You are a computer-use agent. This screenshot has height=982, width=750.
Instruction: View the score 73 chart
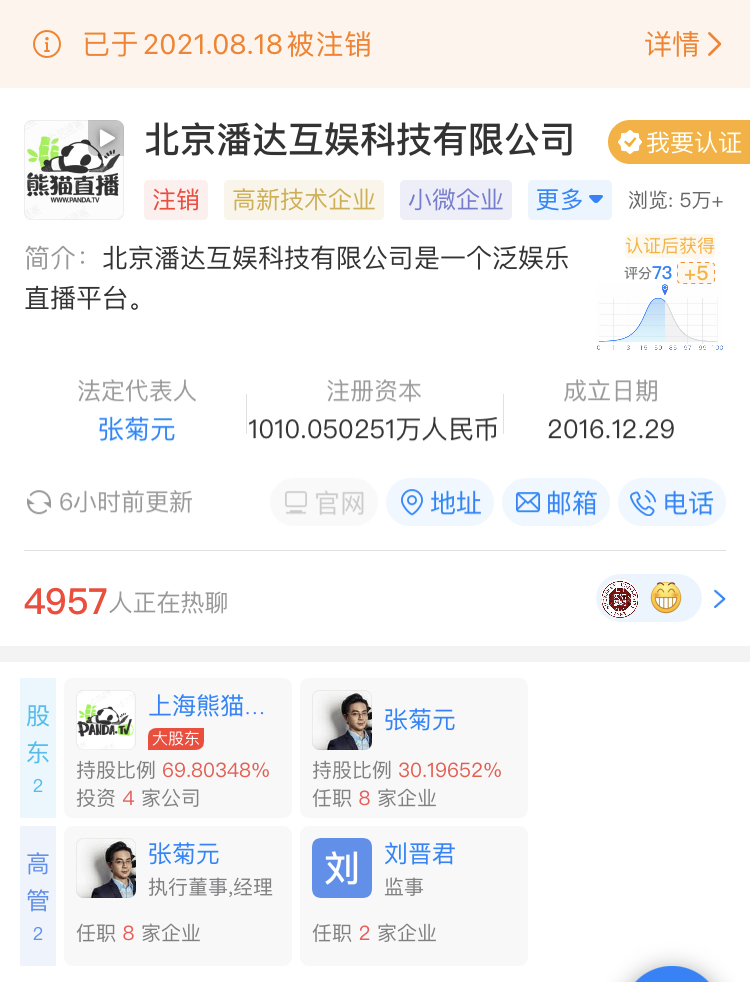tap(660, 300)
